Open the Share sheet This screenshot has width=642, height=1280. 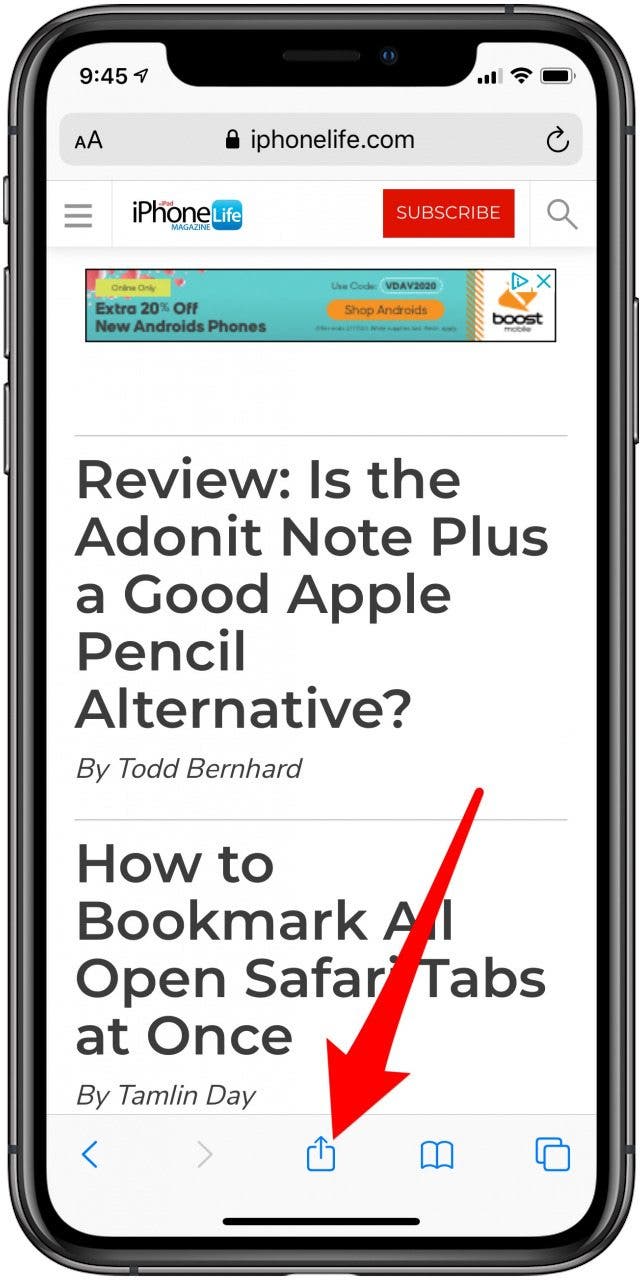321,1155
